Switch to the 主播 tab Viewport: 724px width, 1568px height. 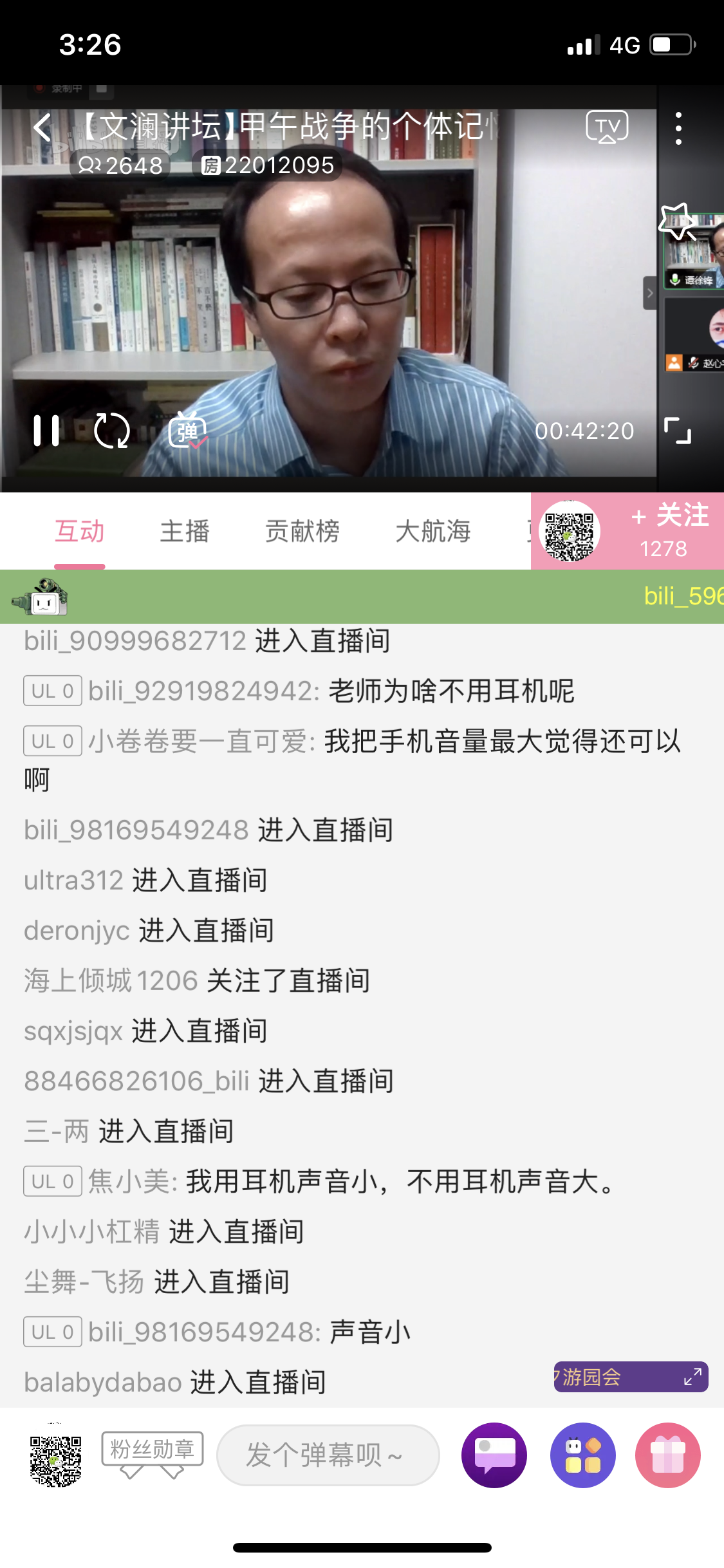pos(185,532)
